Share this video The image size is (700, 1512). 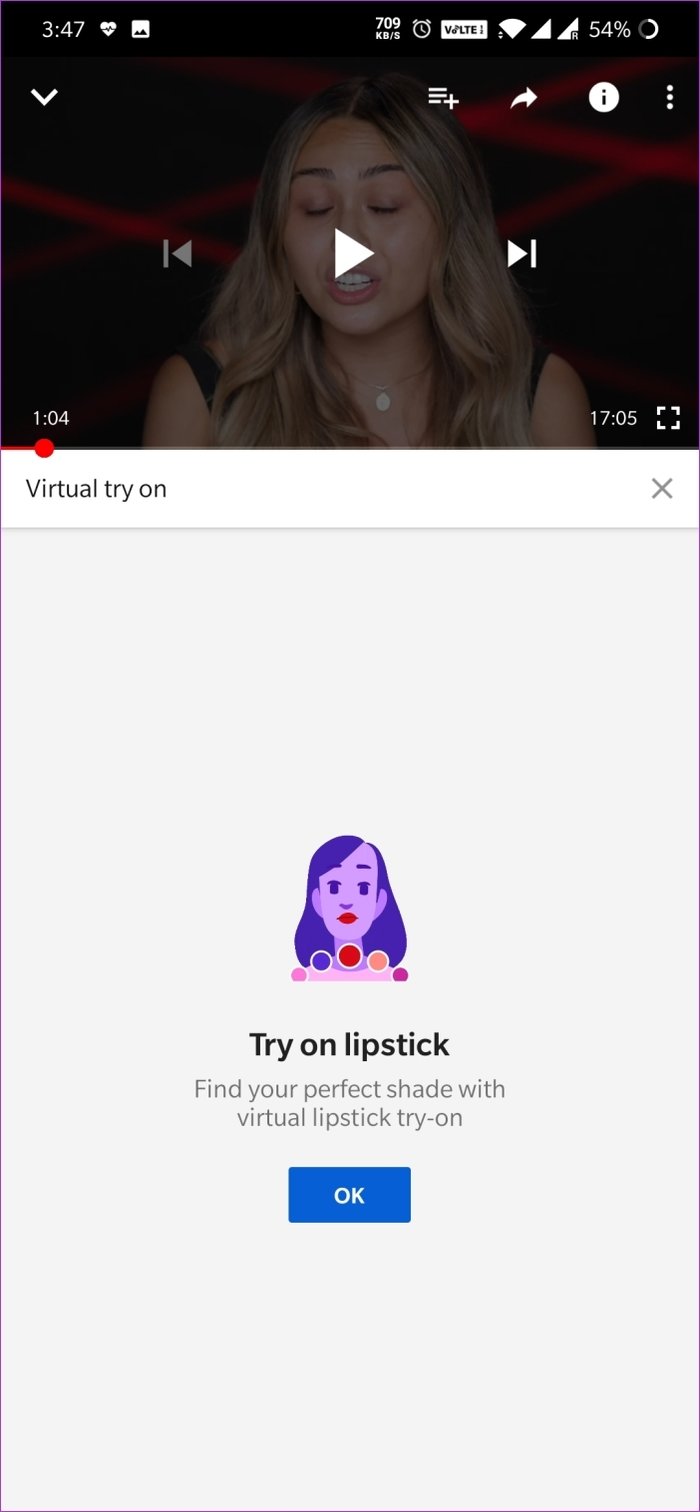(x=524, y=97)
